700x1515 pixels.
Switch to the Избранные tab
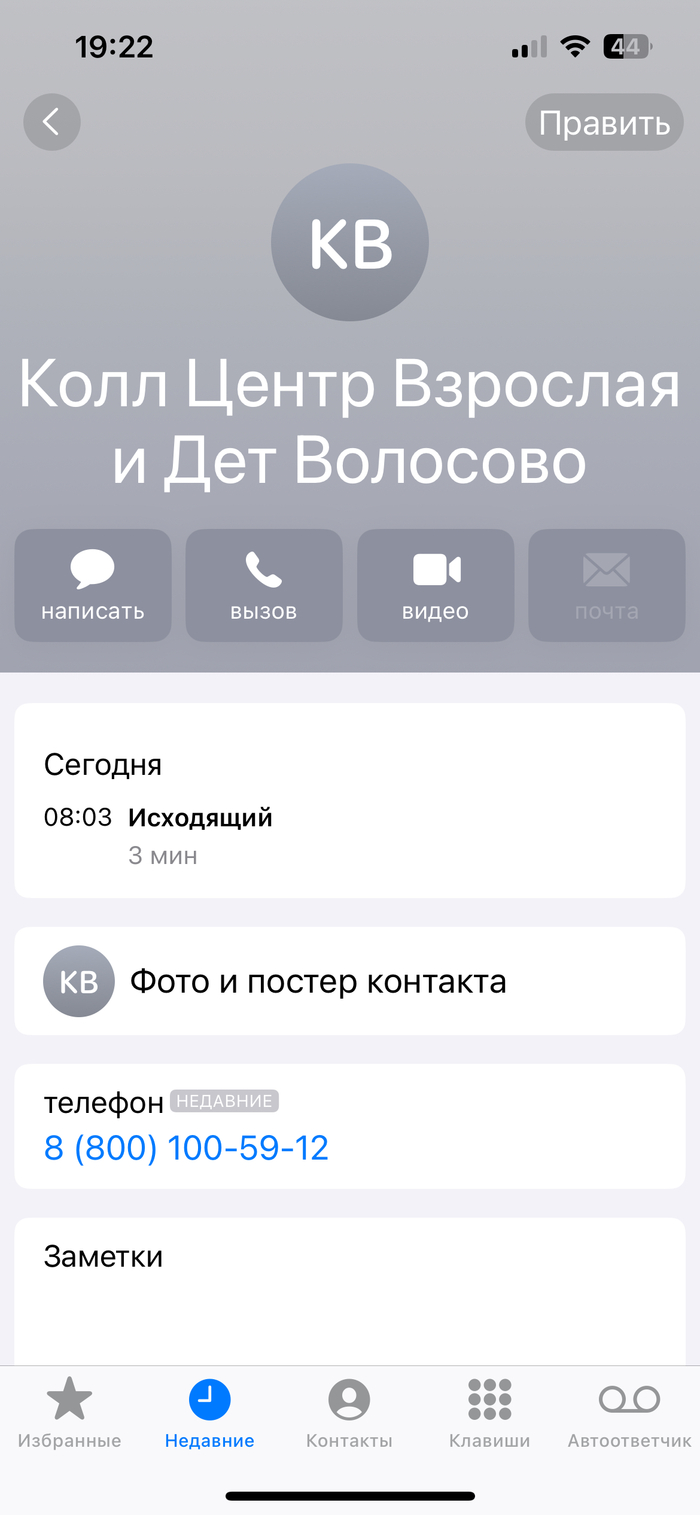70,1413
